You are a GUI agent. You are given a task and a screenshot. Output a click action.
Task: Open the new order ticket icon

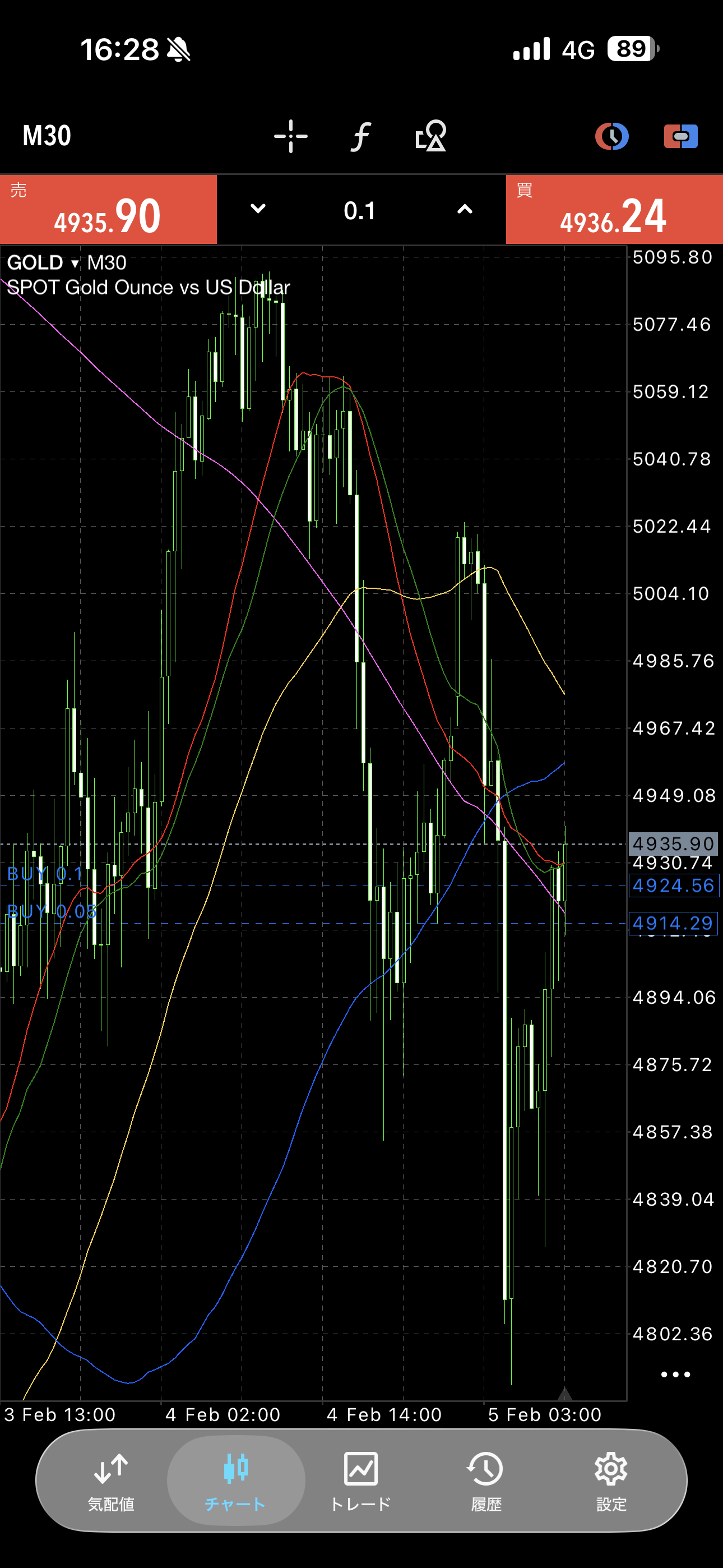[x=680, y=136]
